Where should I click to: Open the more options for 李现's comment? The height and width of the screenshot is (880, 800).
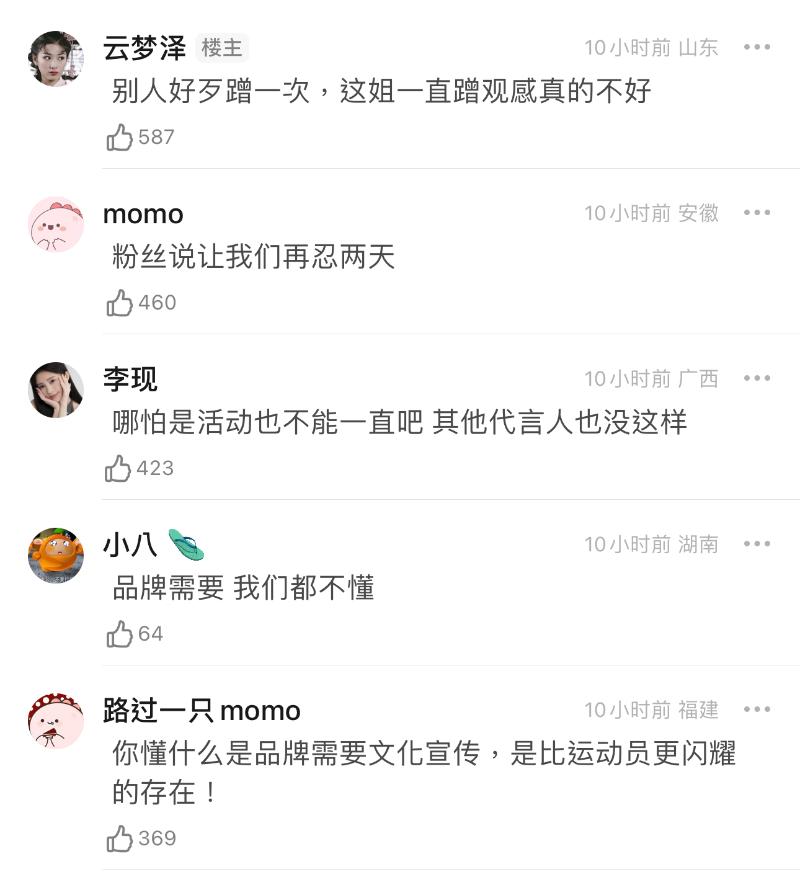click(x=757, y=379)
